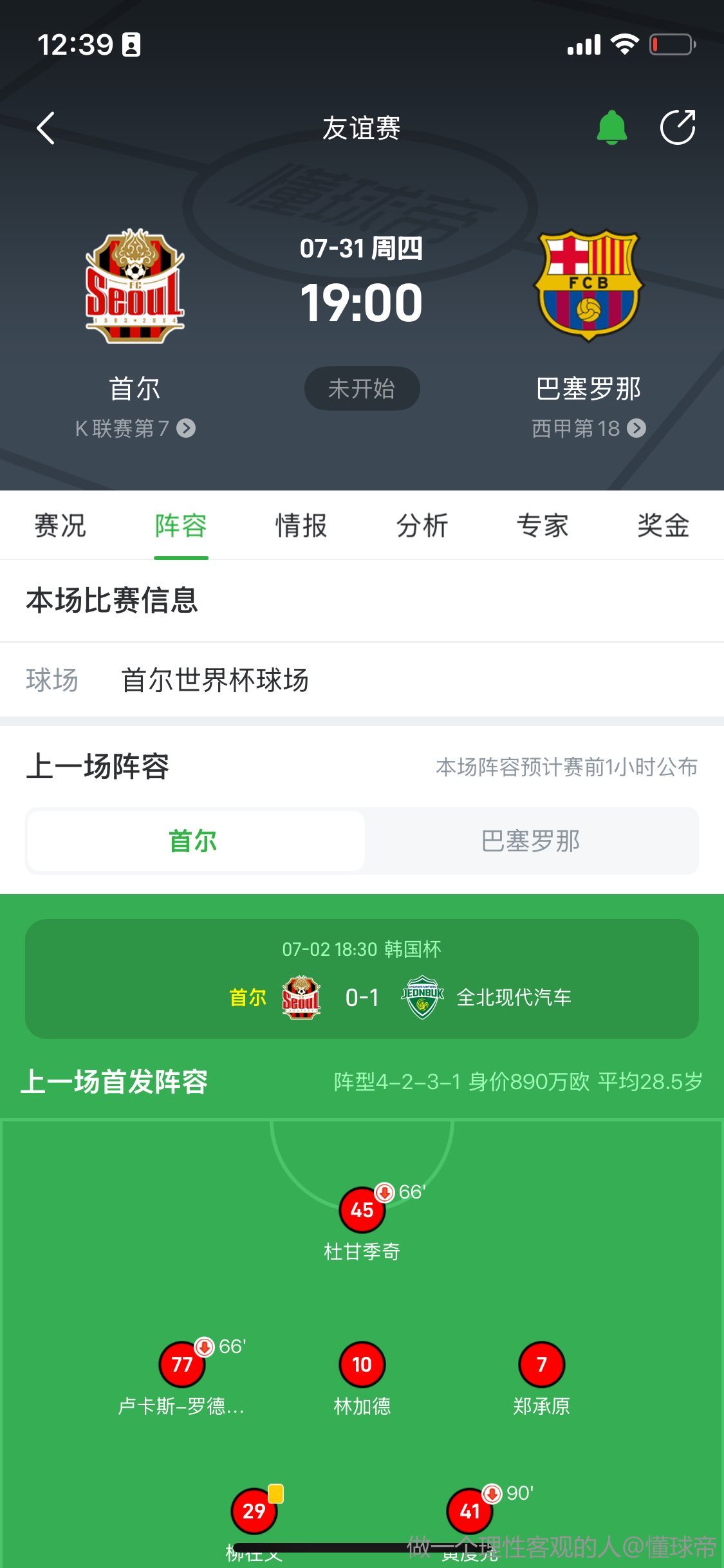The image size is (724, 1568).
Task: Toggle the match notification bell
Action: pyautogui.click(x=611, y=127)
